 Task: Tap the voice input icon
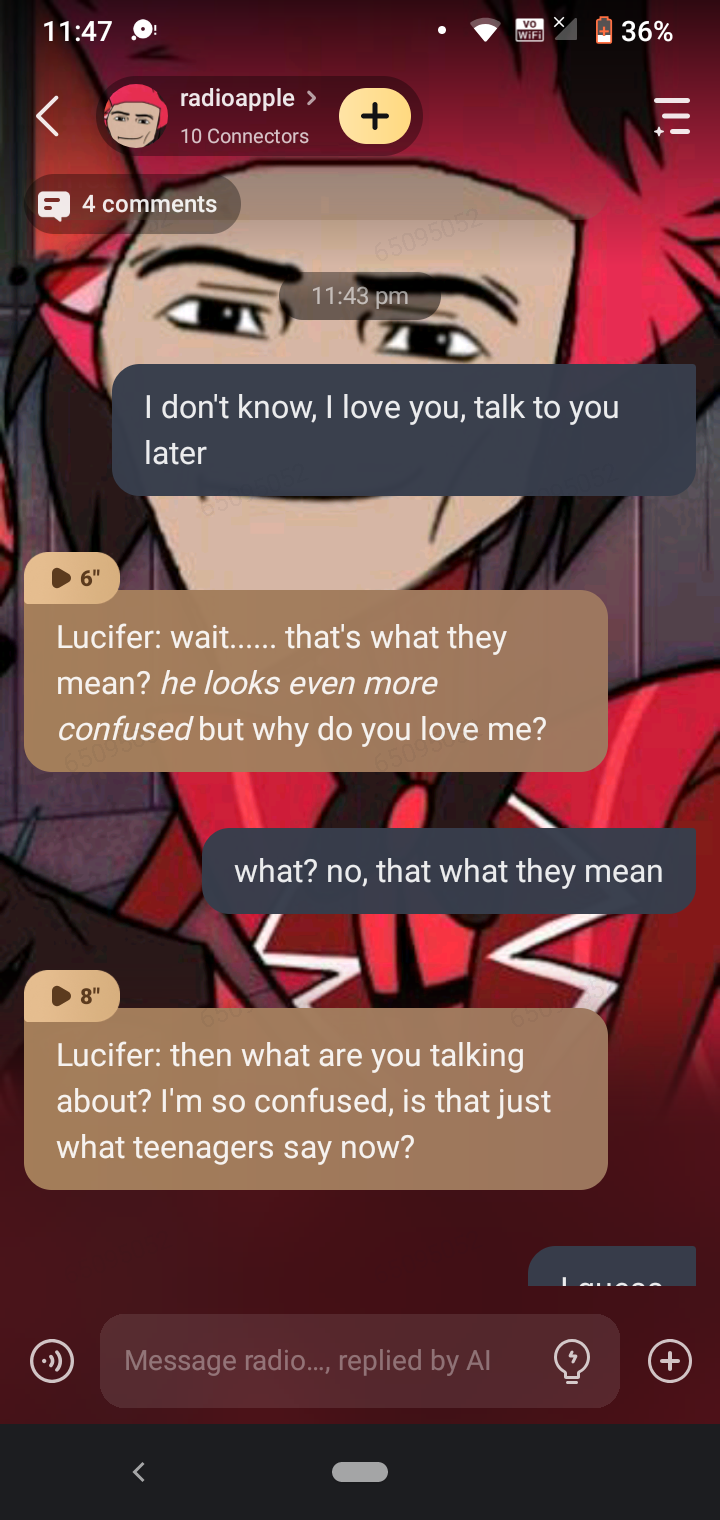tap(52, 1361)
